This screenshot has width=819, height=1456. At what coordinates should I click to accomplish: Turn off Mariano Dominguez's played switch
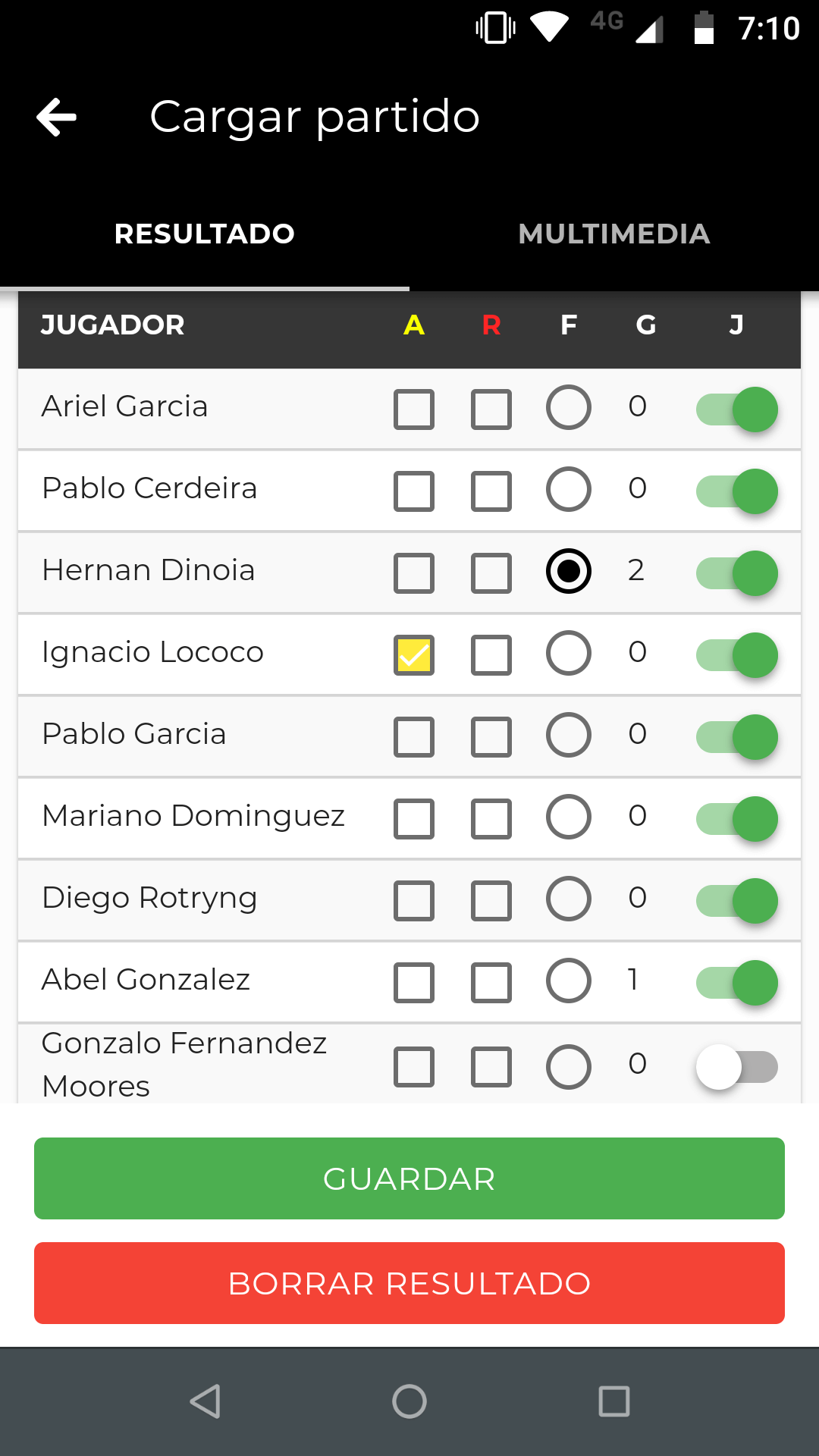tap(737, 819)
